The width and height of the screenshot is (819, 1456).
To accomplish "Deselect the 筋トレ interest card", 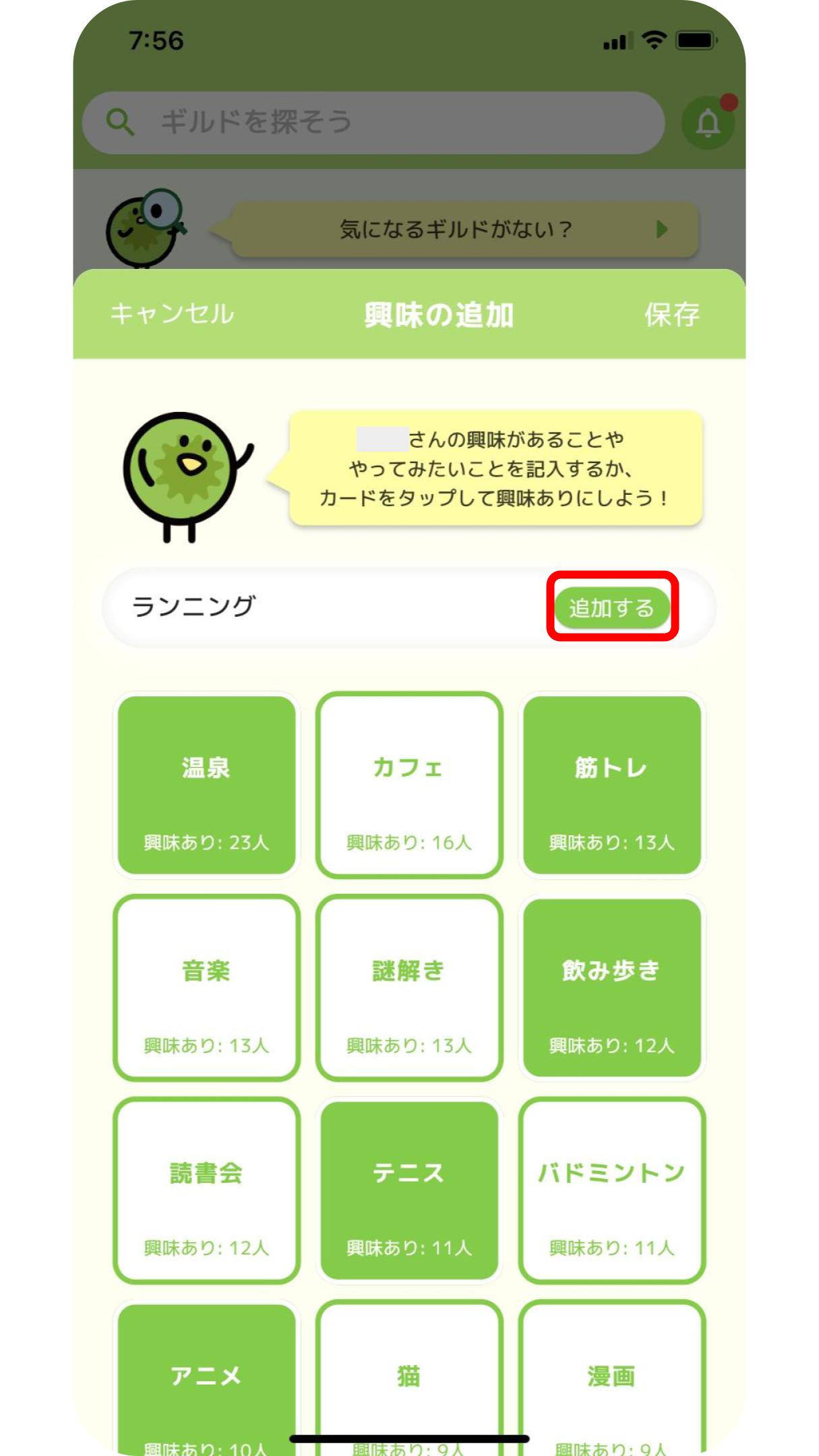I will 611,785.
